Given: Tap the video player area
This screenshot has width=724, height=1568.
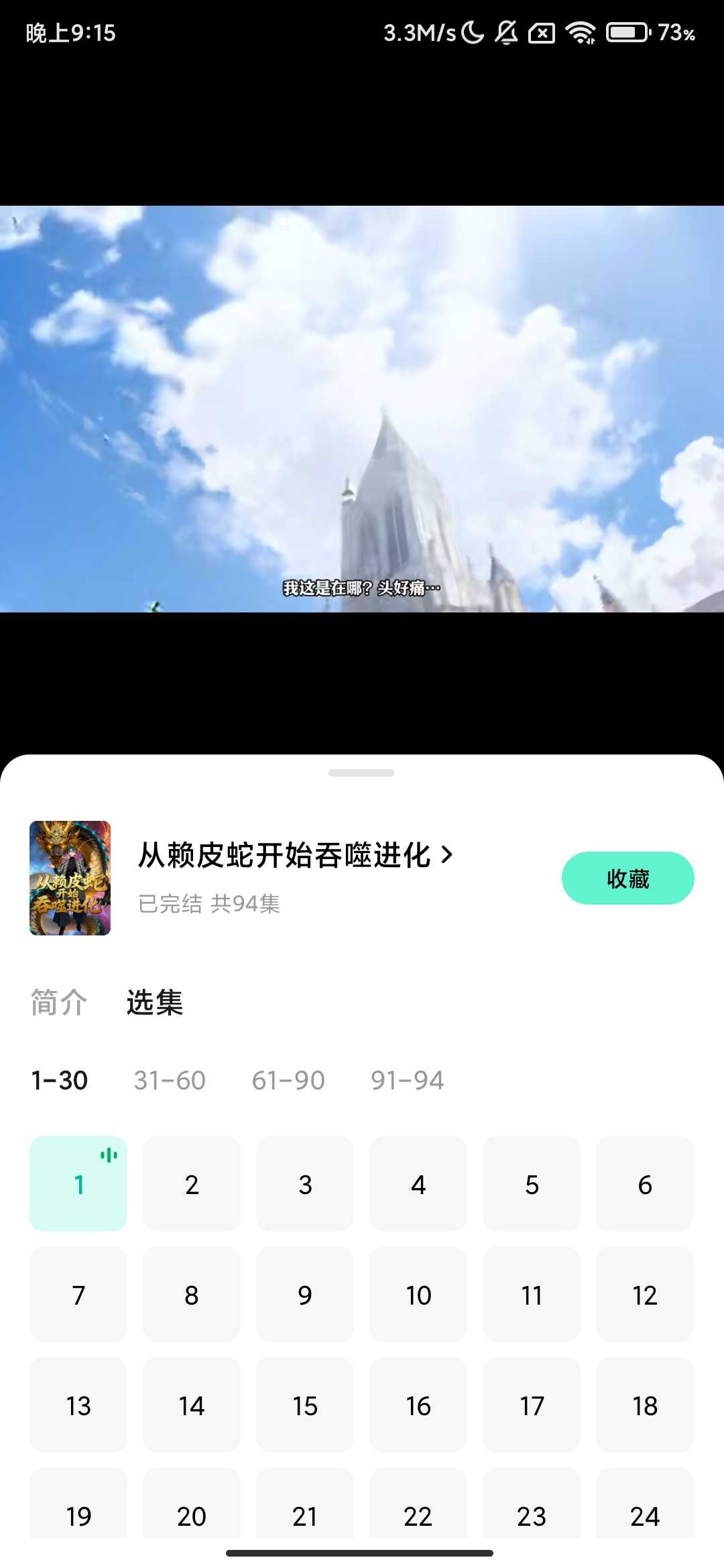Looking at the screenshot, I should tap(362, 409).
